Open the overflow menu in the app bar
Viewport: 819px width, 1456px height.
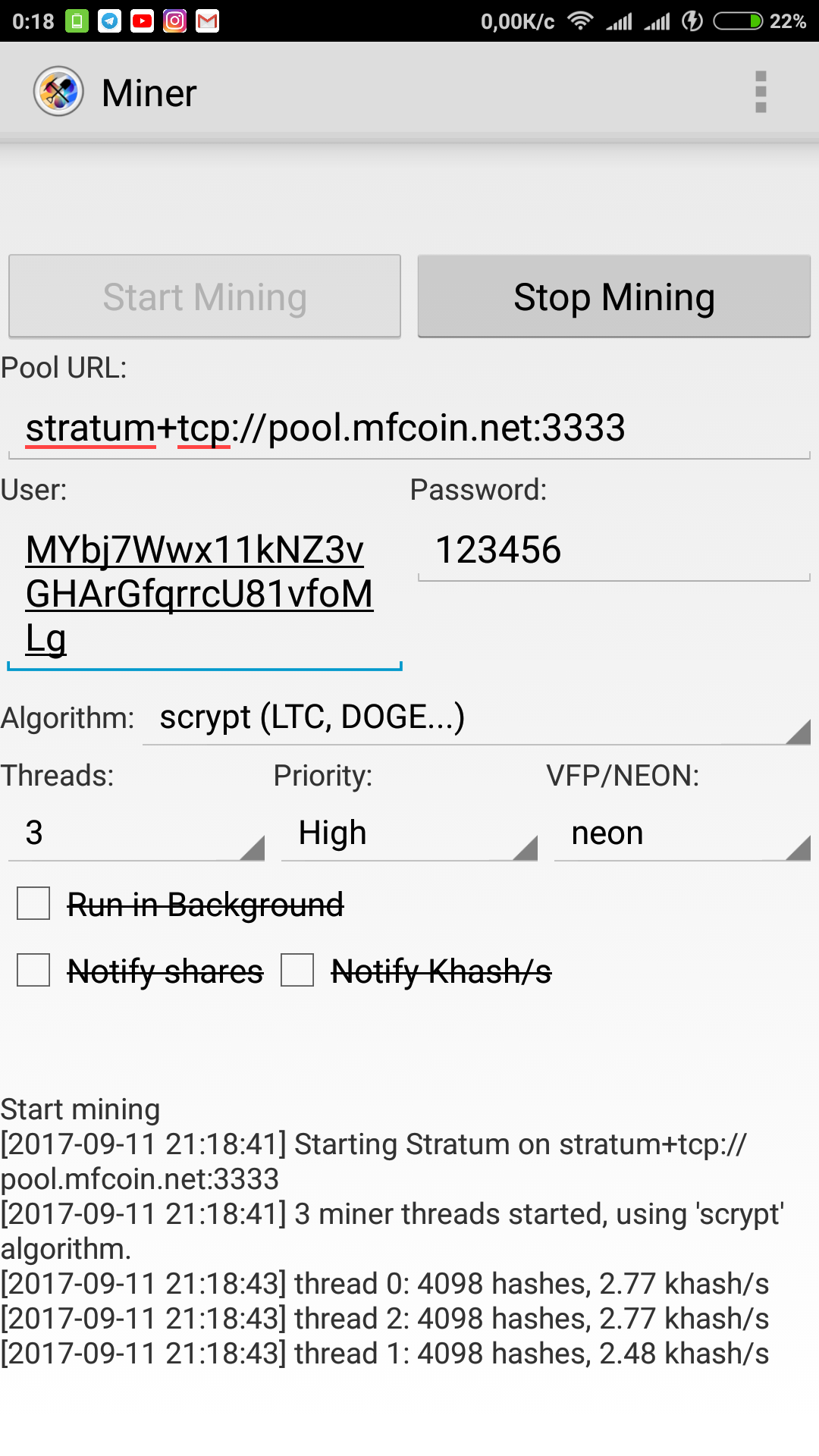[761, 93]
